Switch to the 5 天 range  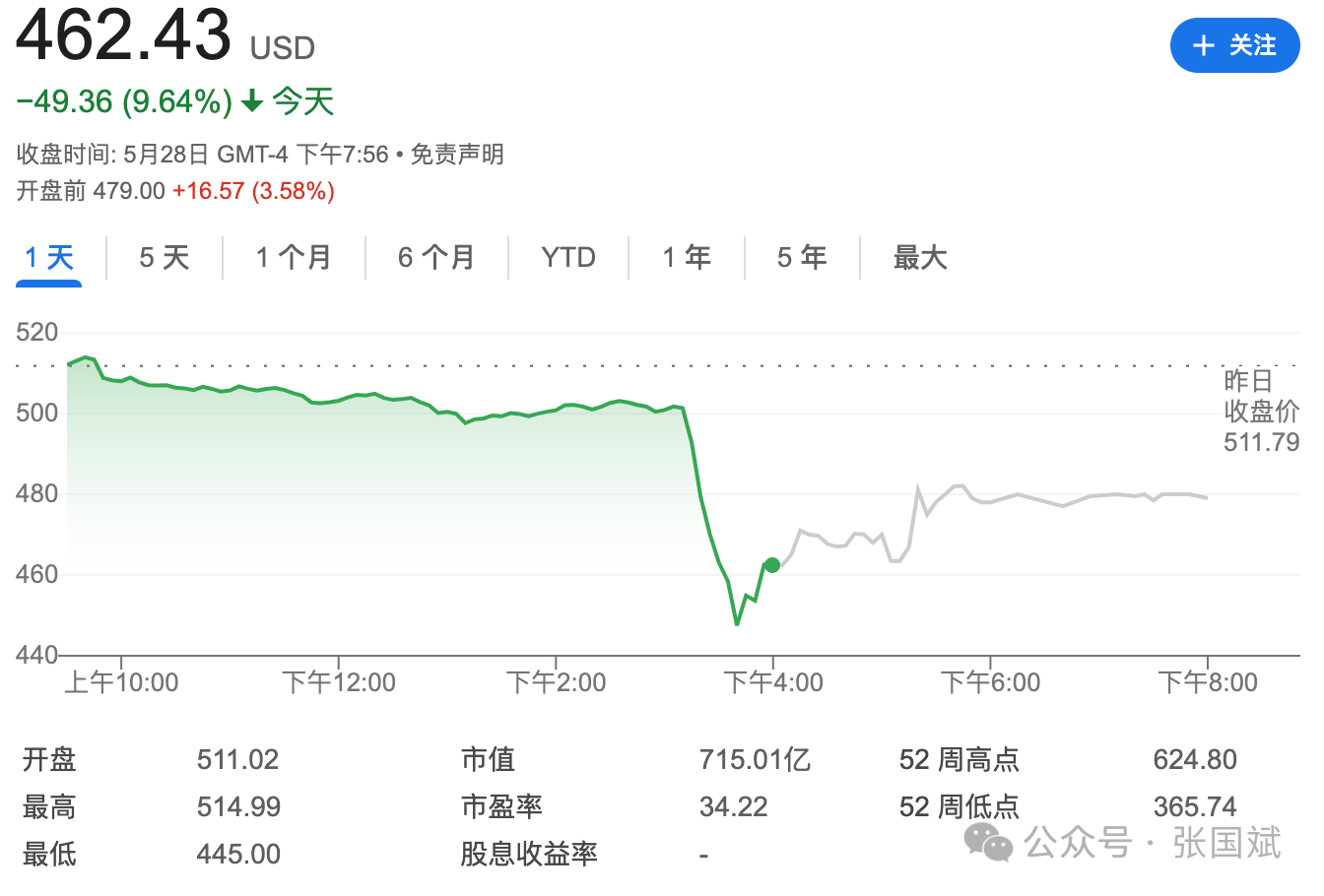click(164, 258)
